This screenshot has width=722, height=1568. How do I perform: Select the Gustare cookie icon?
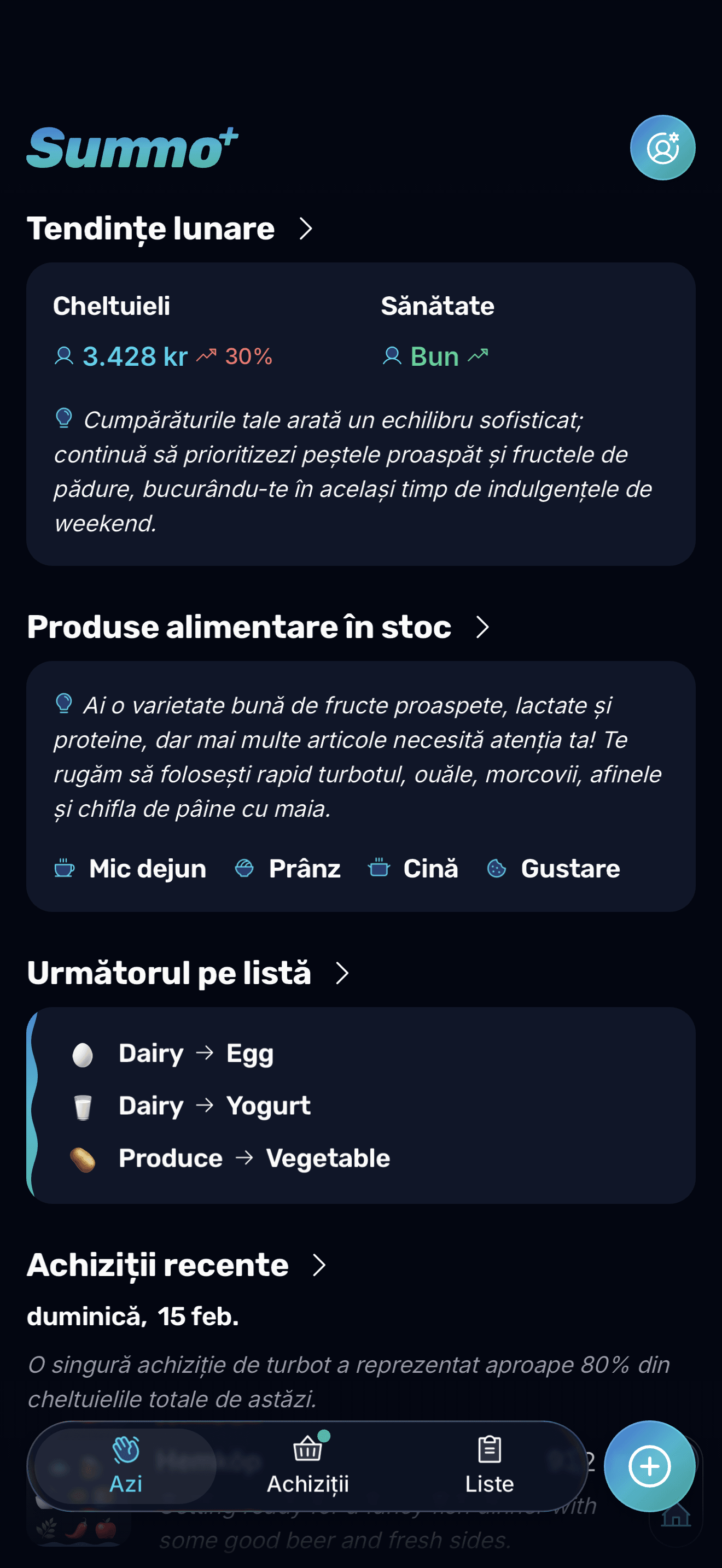[x=497, y=869]
